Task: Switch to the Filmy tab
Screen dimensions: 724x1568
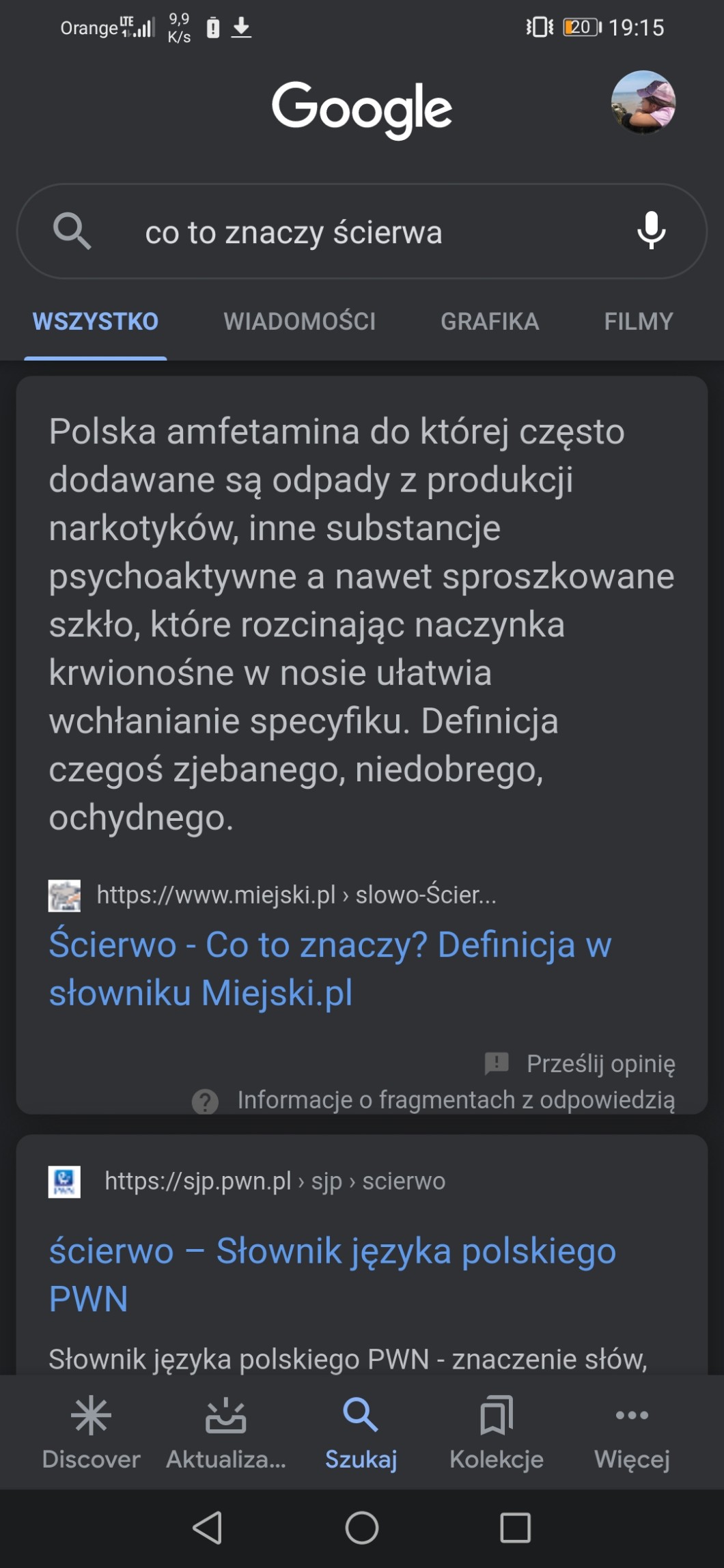Action: click(638, 321)
